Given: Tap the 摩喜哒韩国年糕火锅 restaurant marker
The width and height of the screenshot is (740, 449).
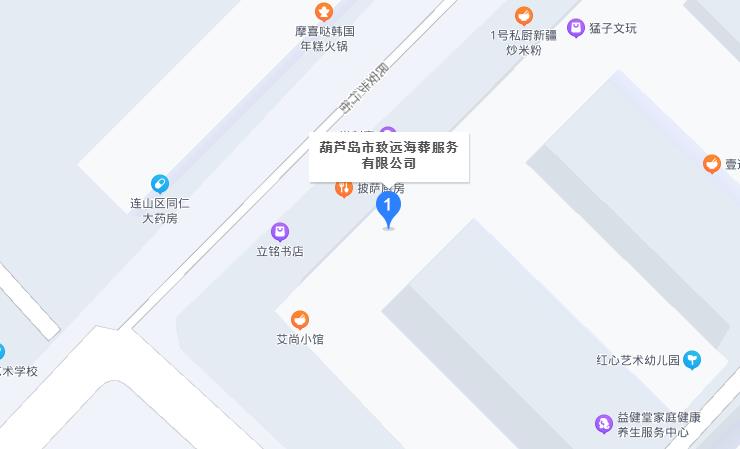Looking at the screenshot, I should coord(323,12).
